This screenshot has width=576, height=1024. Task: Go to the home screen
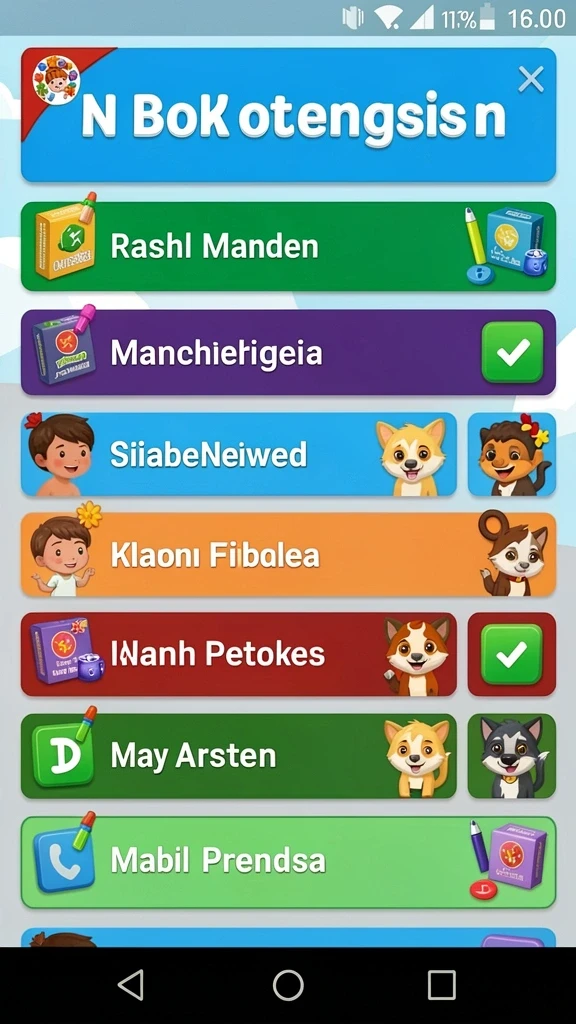coord(288,984)
